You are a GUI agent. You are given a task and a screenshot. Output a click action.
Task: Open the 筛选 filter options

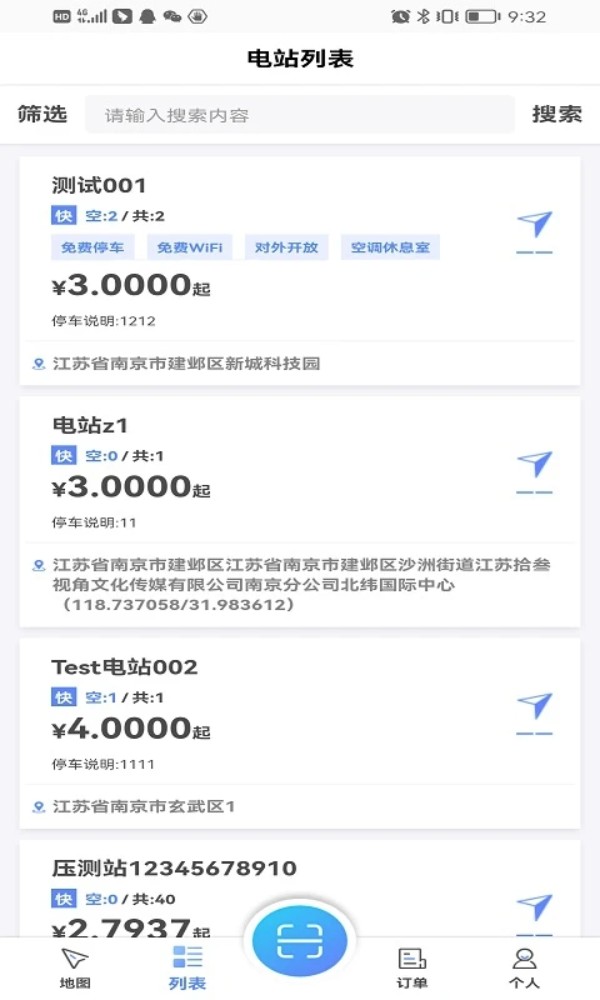[x=42, y=114]
